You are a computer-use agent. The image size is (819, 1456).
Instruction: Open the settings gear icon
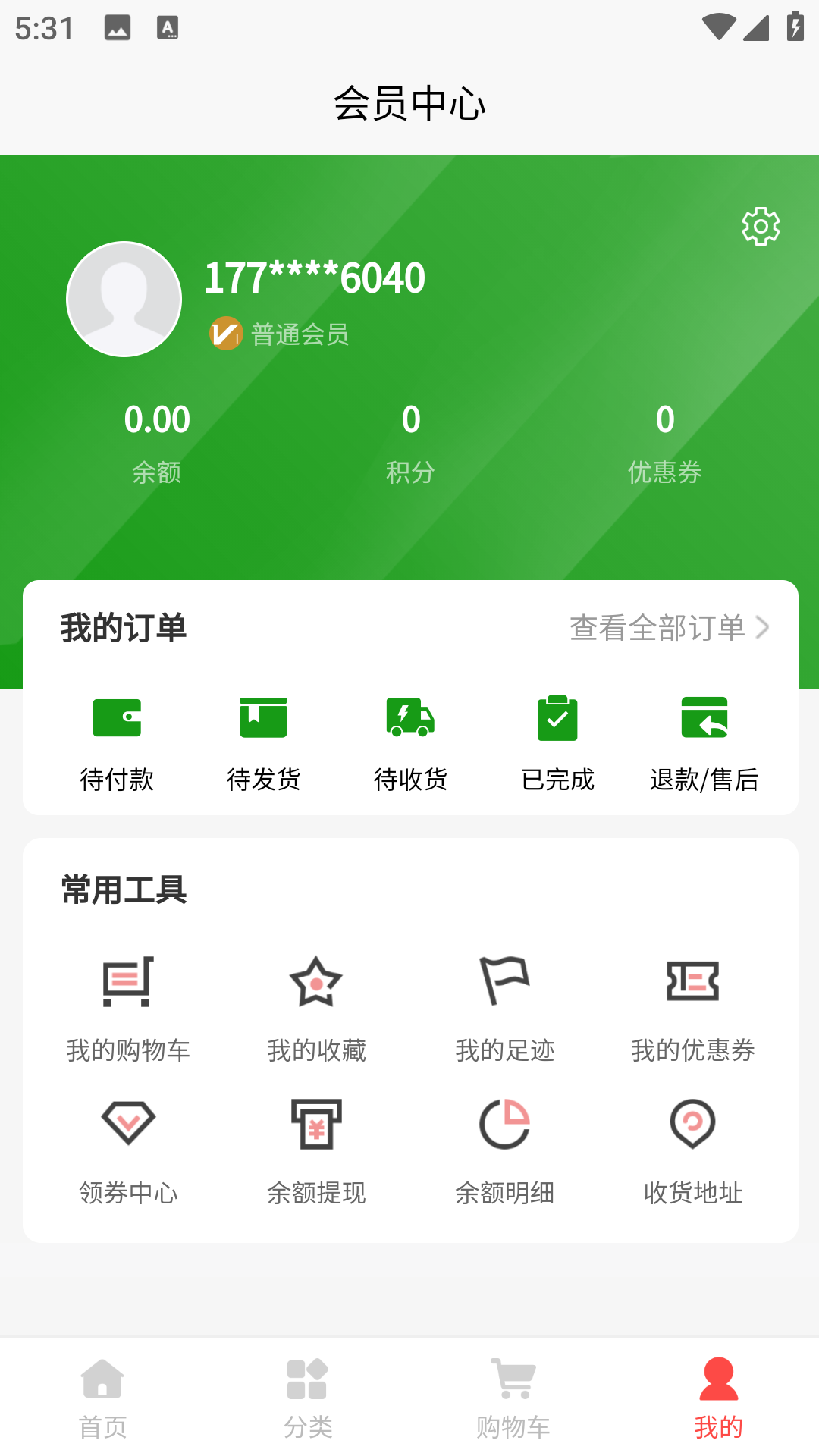[x=761, y=226]
